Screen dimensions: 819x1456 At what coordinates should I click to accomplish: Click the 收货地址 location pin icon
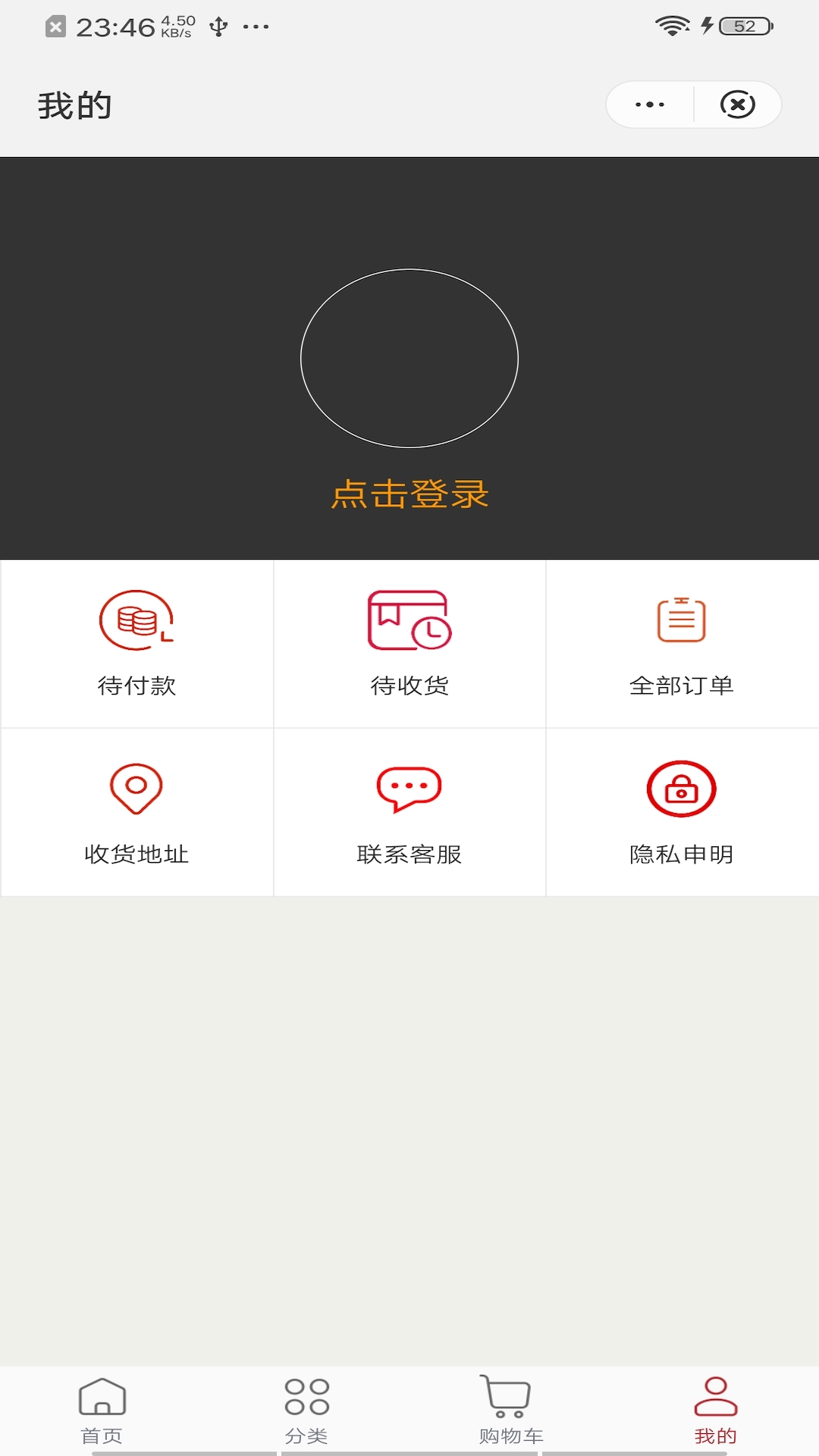click(x=136, y=789)
